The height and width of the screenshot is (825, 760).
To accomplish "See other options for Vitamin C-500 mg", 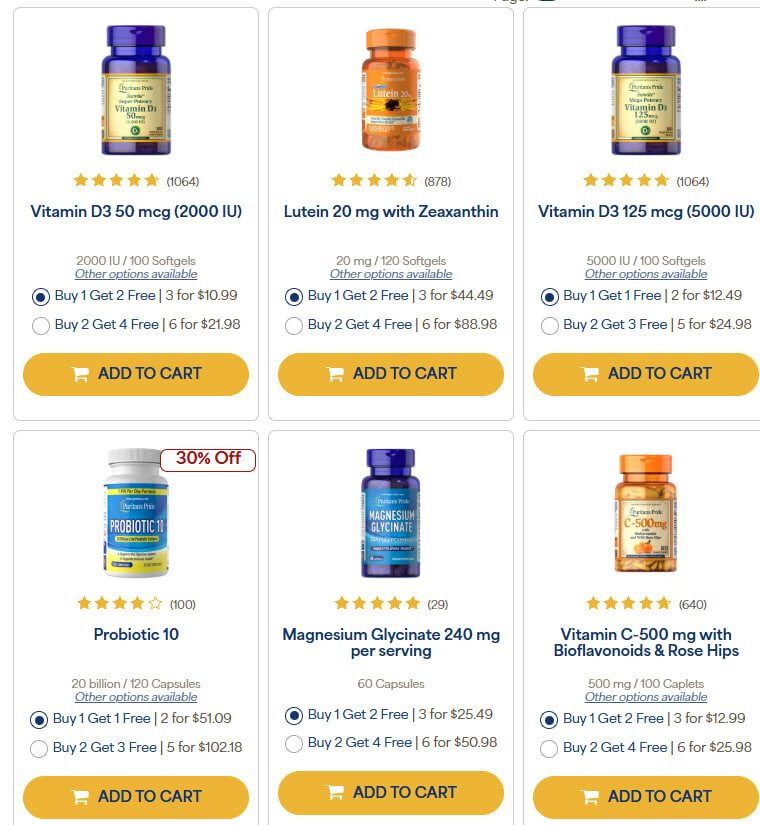I will (646, 697).
